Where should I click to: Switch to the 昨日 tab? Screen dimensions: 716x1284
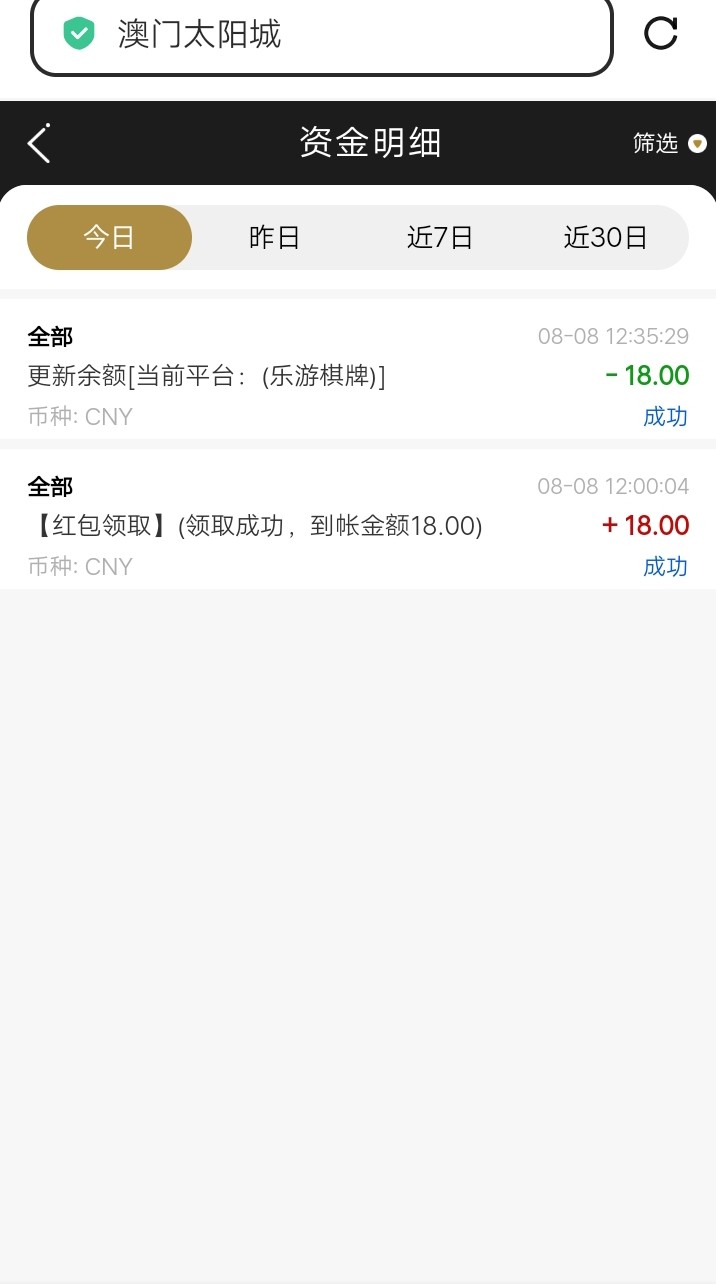[275, 238]
